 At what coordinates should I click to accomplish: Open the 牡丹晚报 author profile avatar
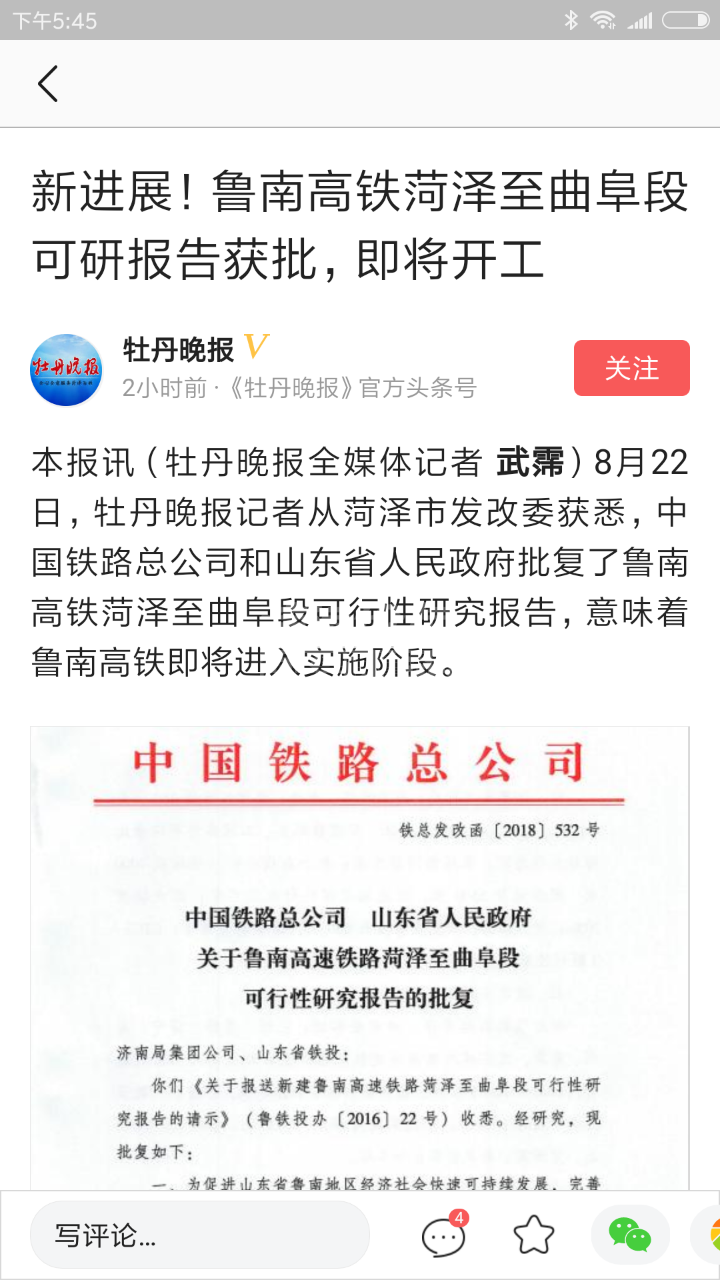pos(66,370)
